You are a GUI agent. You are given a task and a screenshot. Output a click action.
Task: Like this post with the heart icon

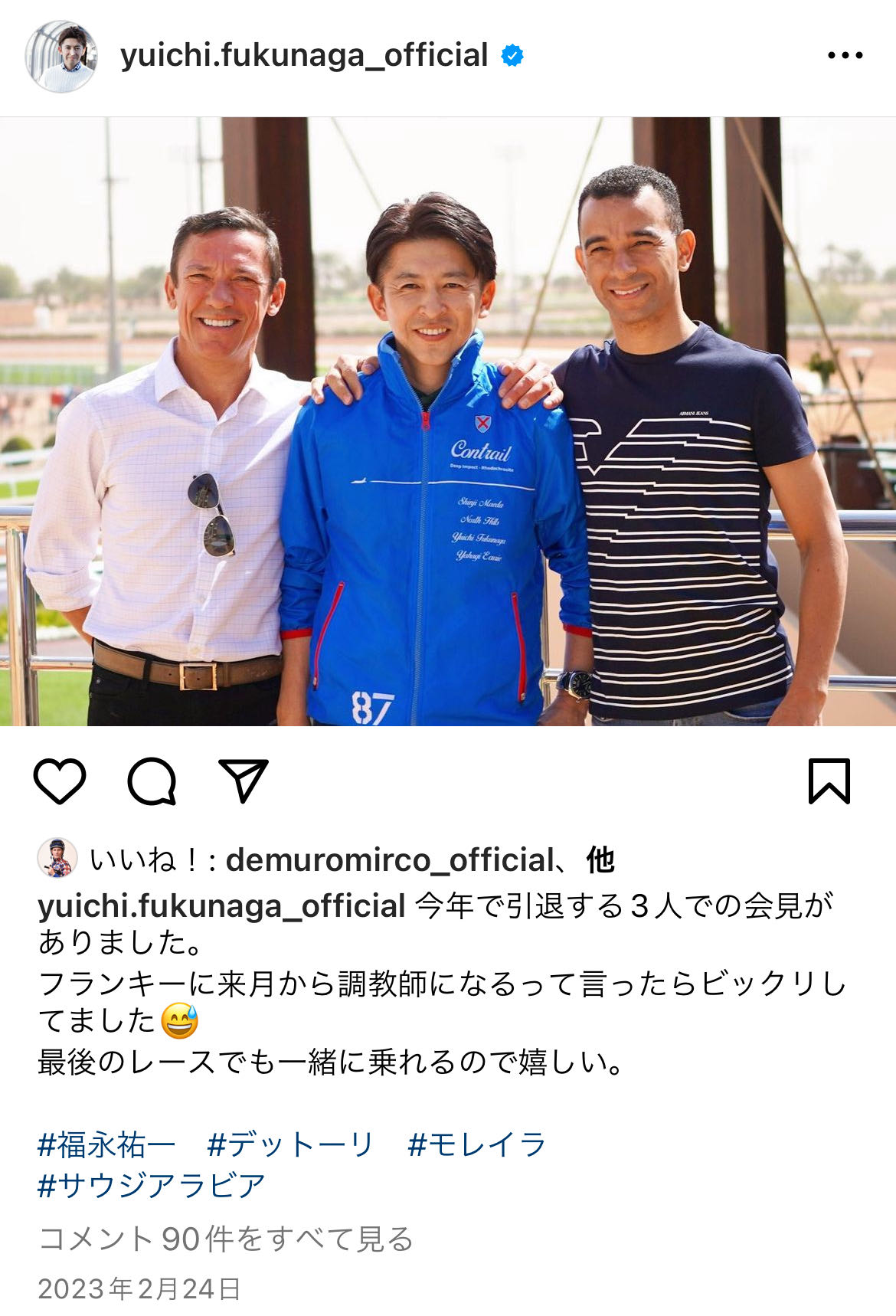click(x=60, y=781)
